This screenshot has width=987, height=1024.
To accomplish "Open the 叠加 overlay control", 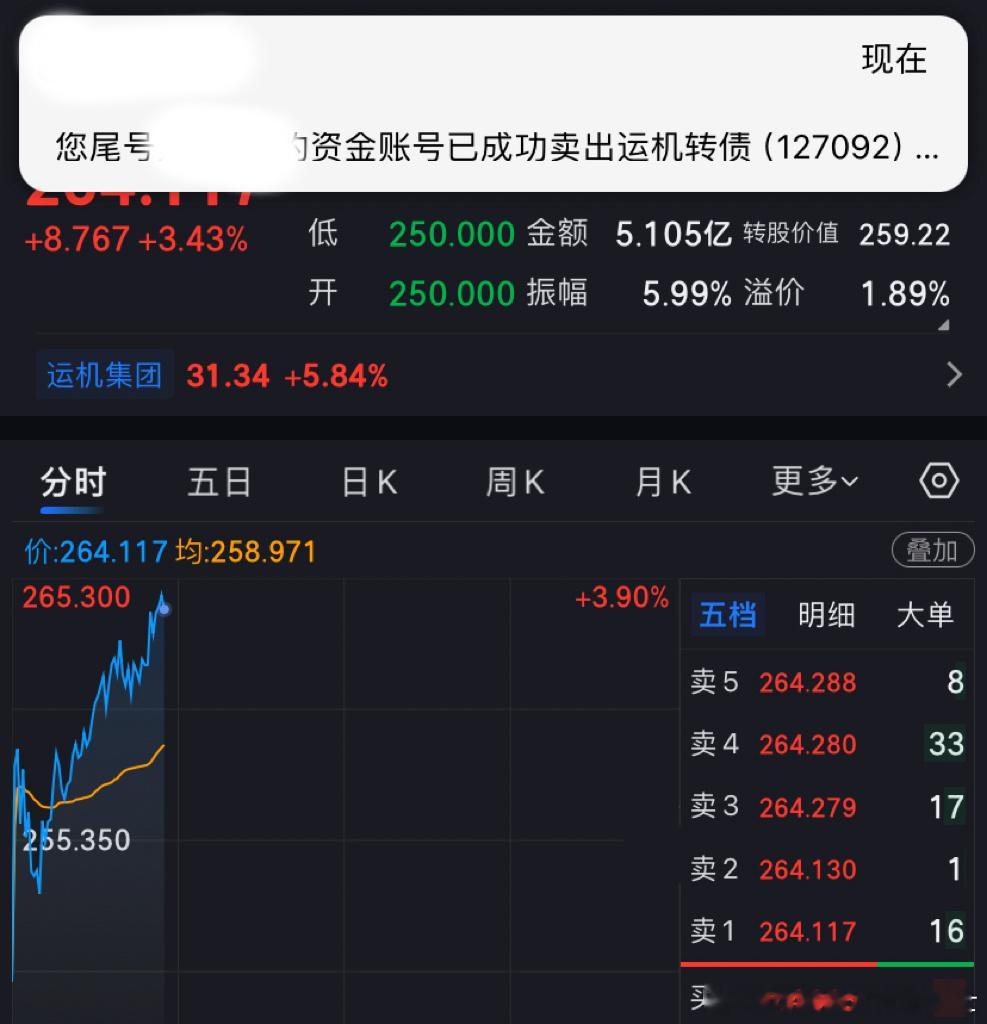I will [931, 549].
